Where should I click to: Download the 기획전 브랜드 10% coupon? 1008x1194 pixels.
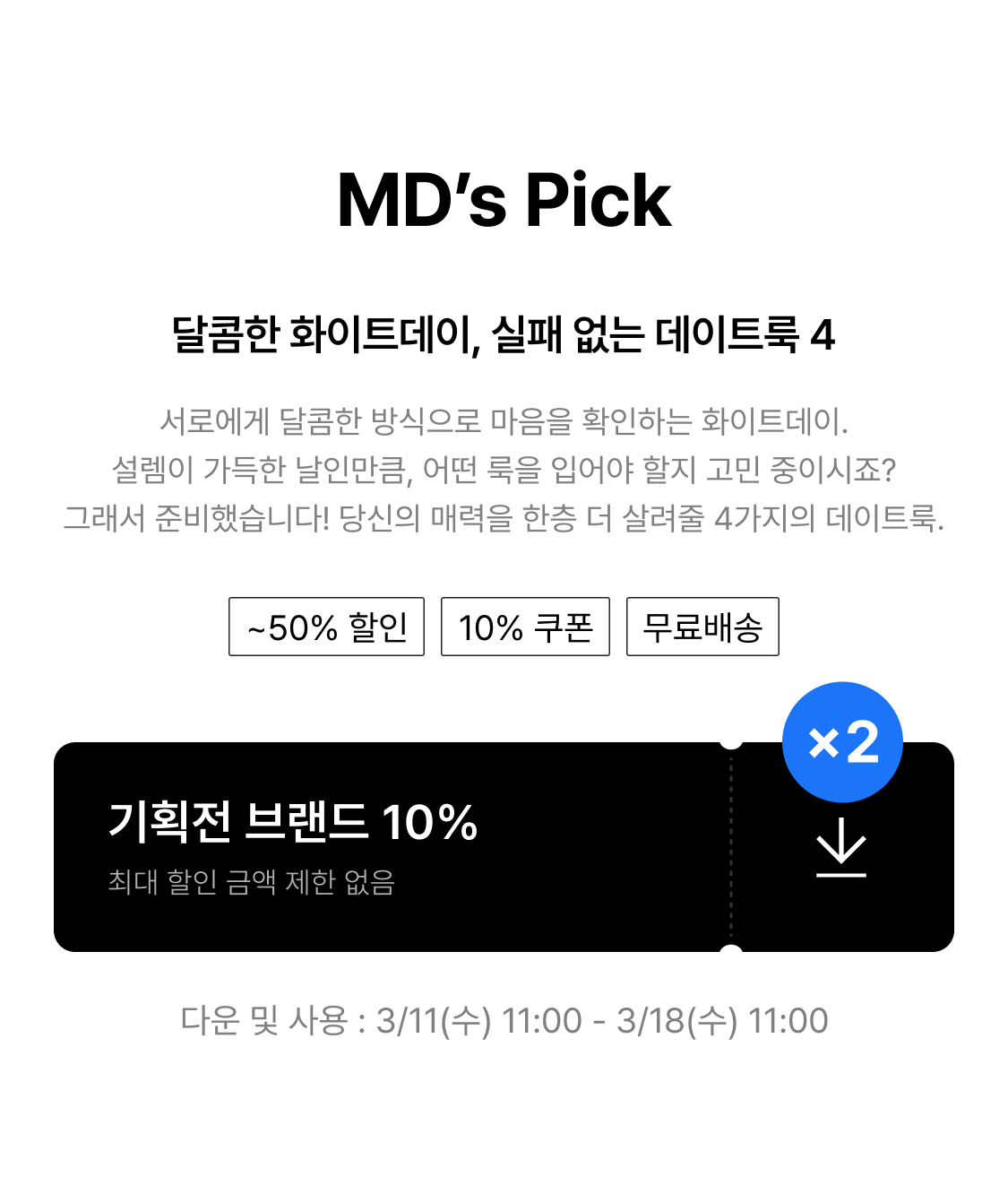point(841,847)
